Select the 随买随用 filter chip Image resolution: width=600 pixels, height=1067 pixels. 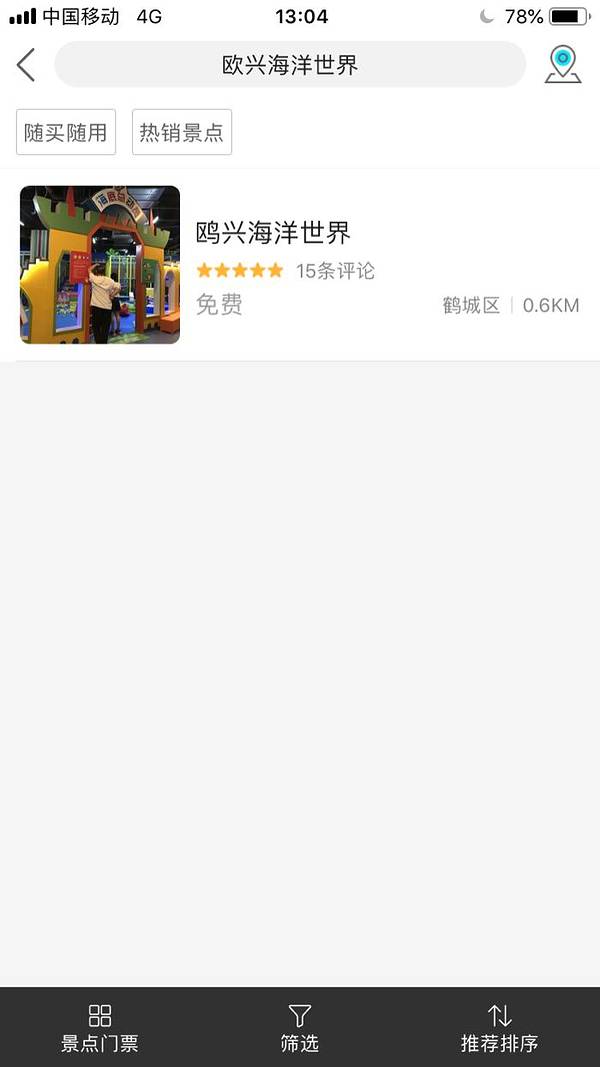(66, 132)
